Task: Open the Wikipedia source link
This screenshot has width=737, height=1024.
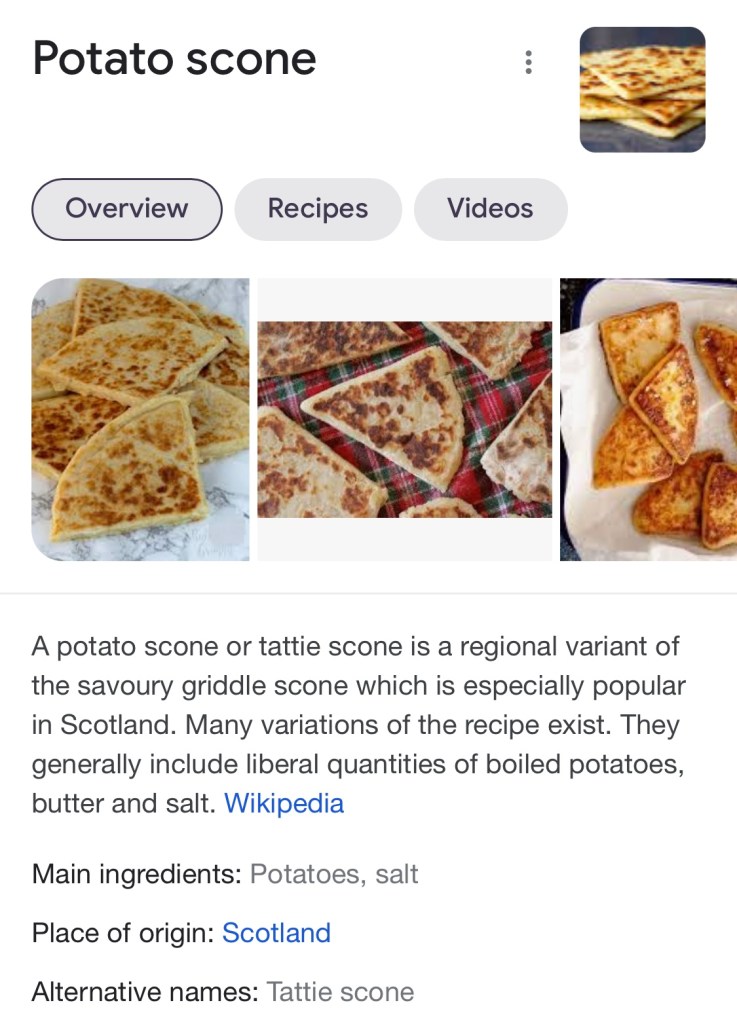Action: tap(284, 803)
